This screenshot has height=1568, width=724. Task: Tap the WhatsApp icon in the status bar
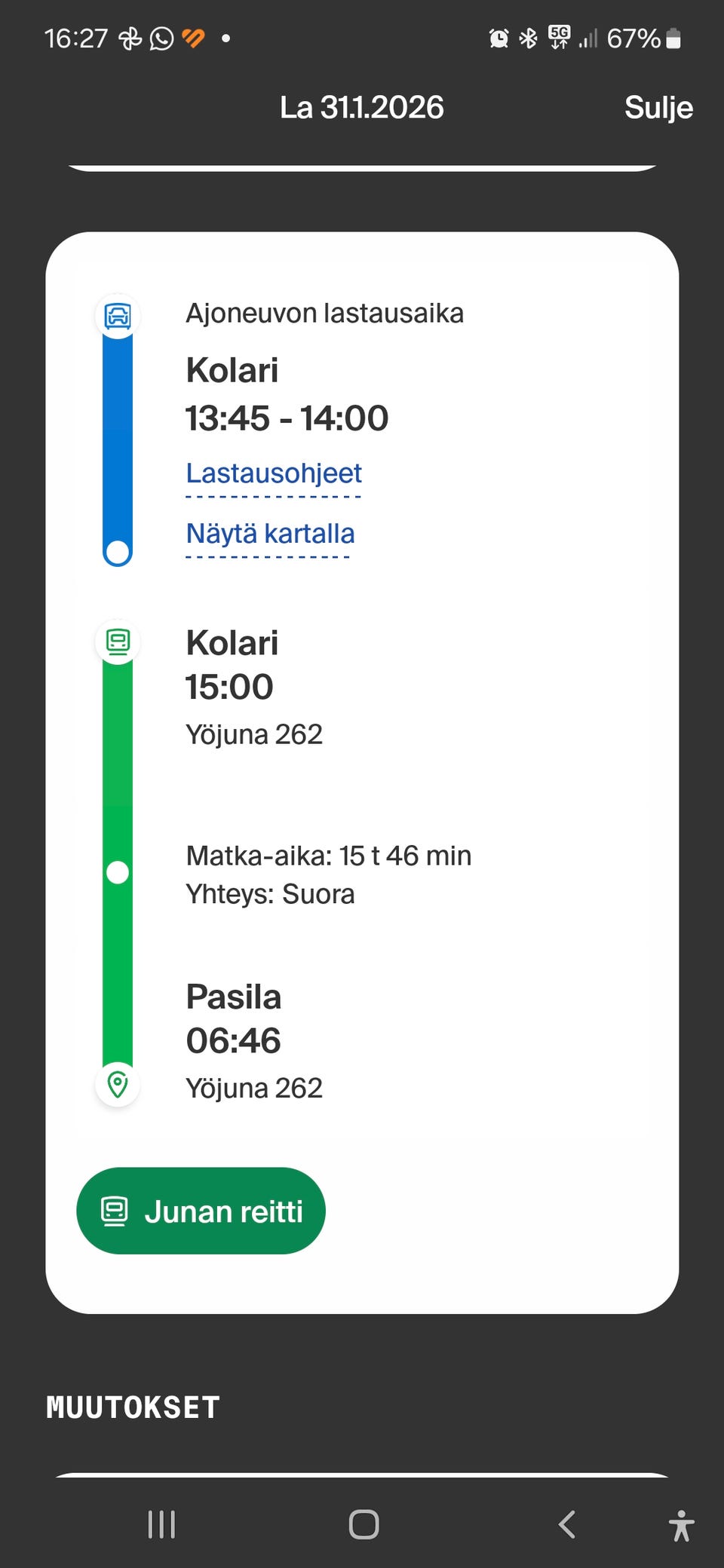click(x=160, y=36)
